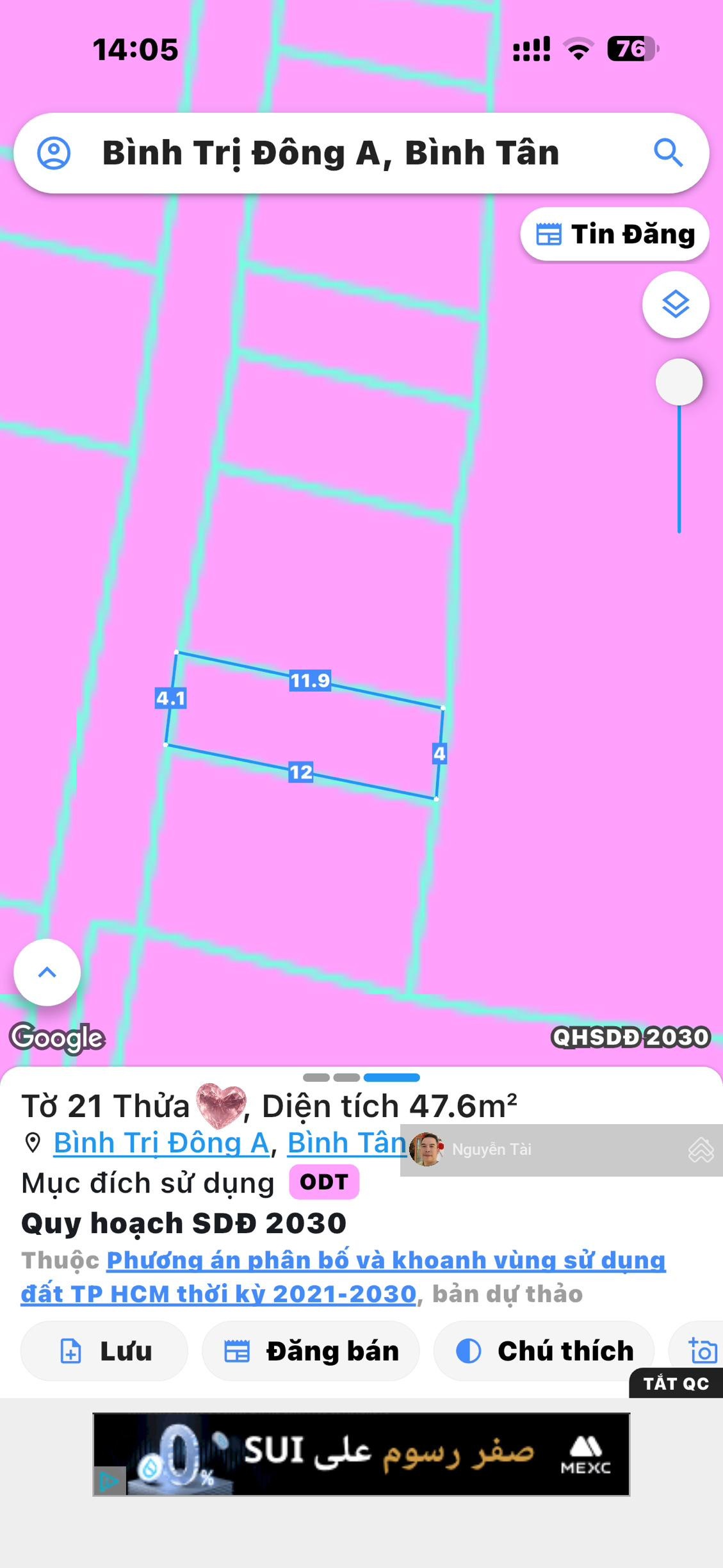The image size is (723, 1568).
Task: Open the Phương án phân bổ planning link
Action: 384,1261
